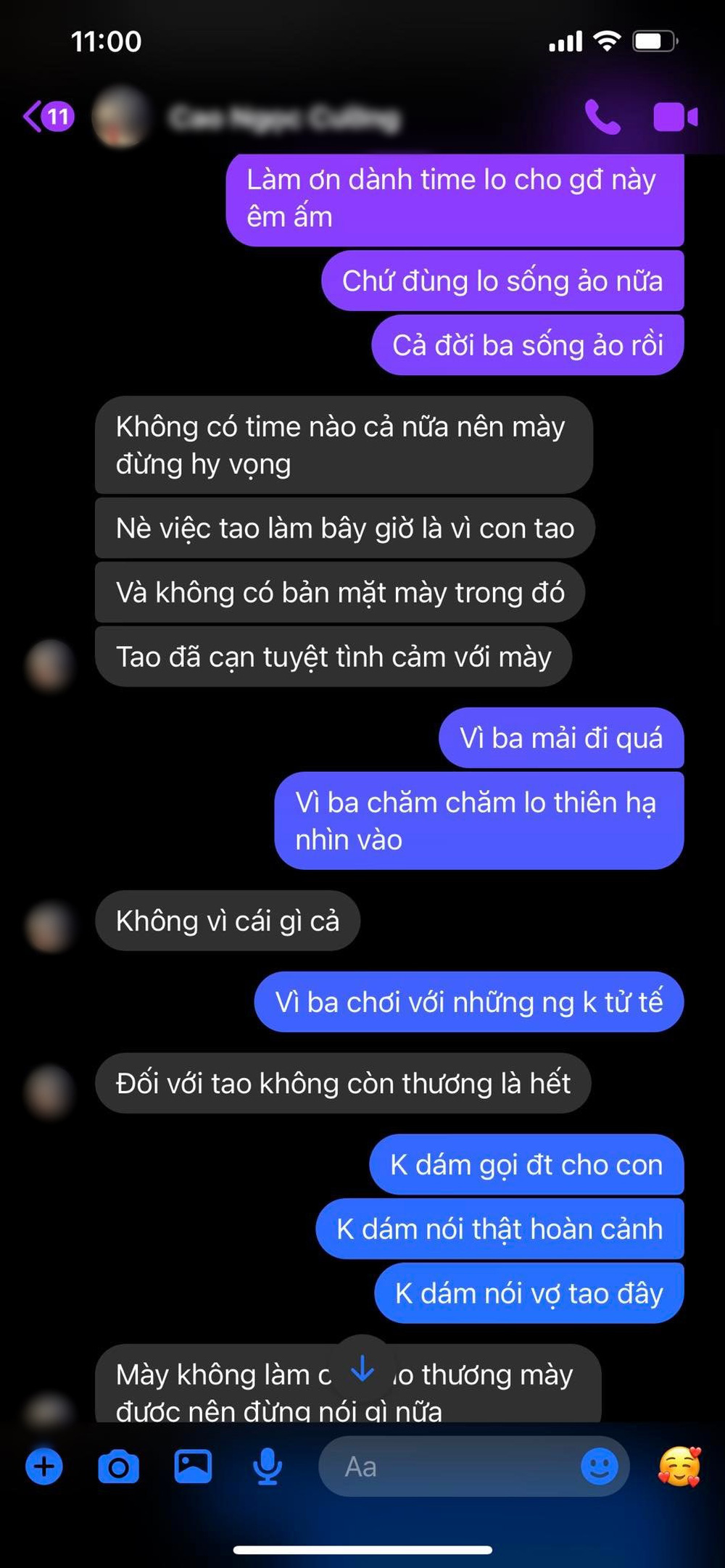The width and height of the screenshot is (725, 1568).
Task: Open the plus attachments menu
Action: tap(44, 1467)
